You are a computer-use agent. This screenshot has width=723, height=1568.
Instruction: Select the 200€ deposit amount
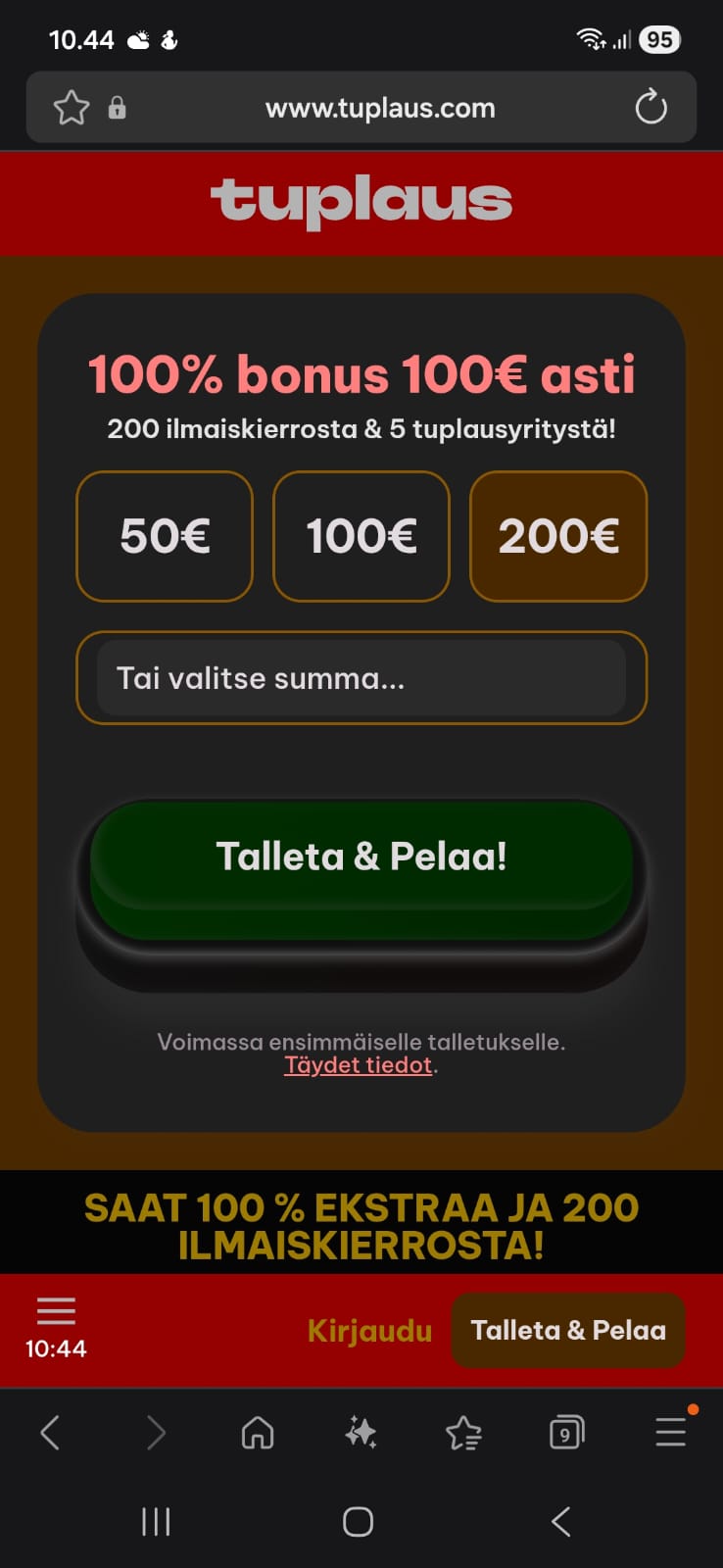(557, 536)
